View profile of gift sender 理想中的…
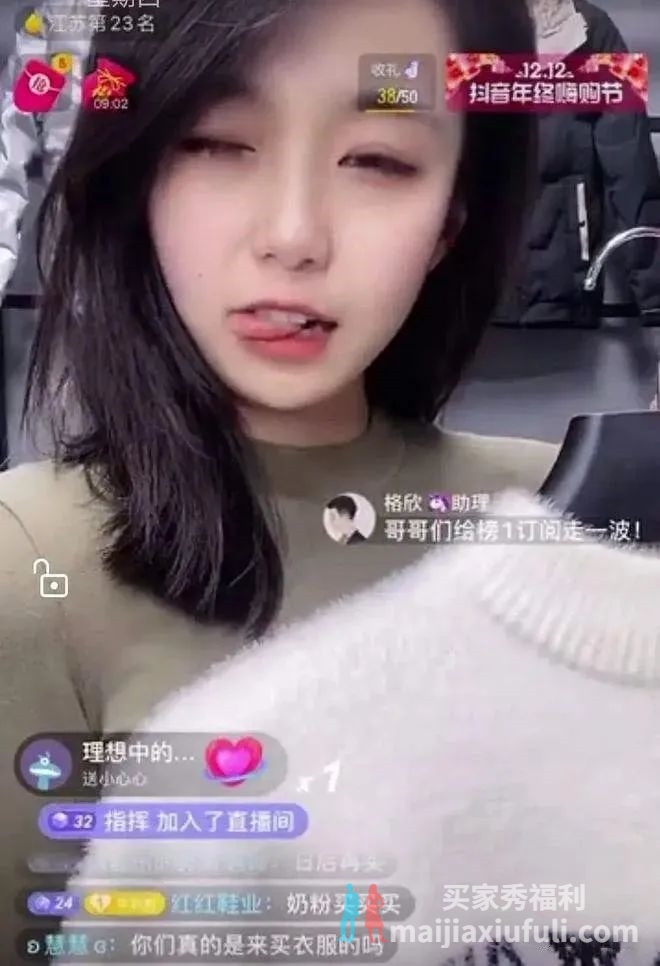Viewport: 660px width, 966px height. [x=45, y=765]
